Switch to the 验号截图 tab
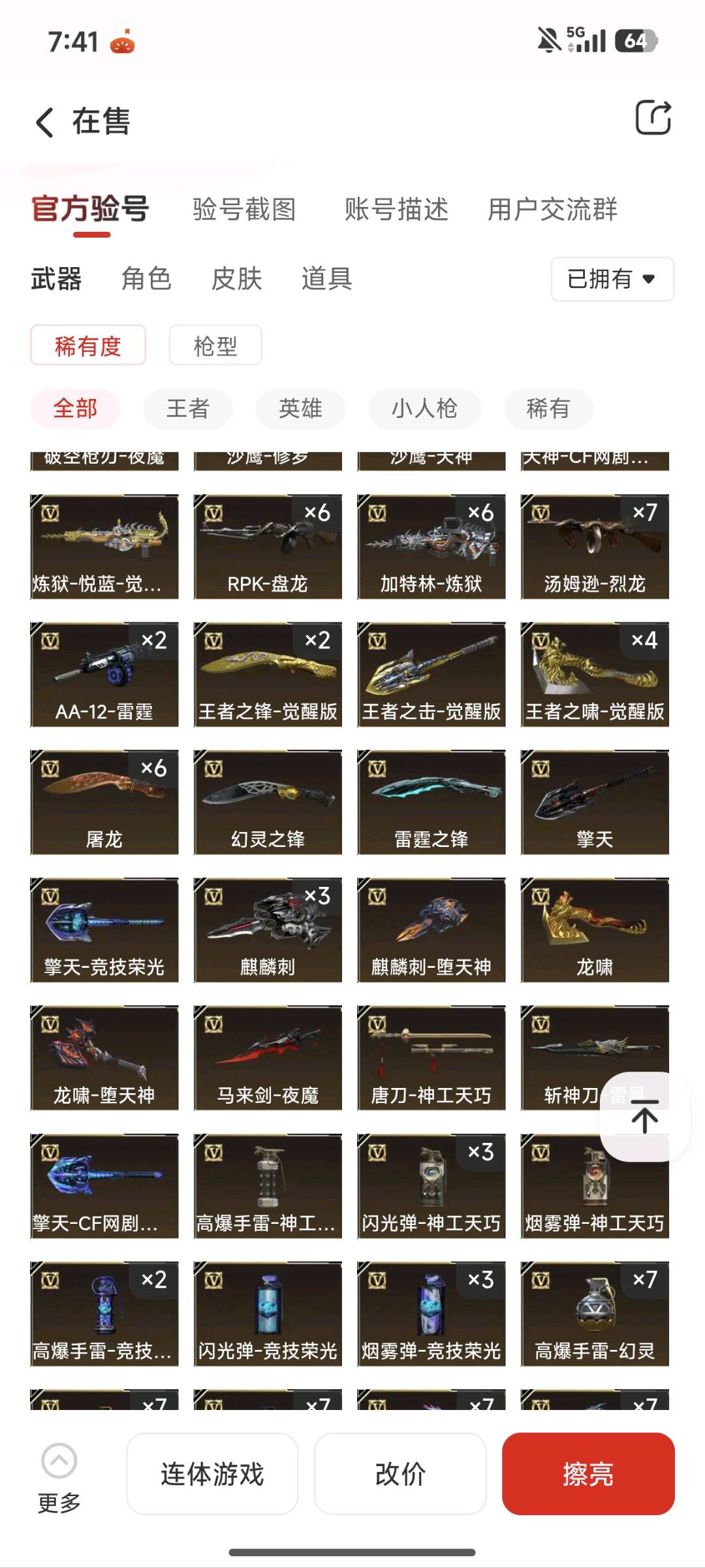705x1568 pixels. click(x=244, y=210)
